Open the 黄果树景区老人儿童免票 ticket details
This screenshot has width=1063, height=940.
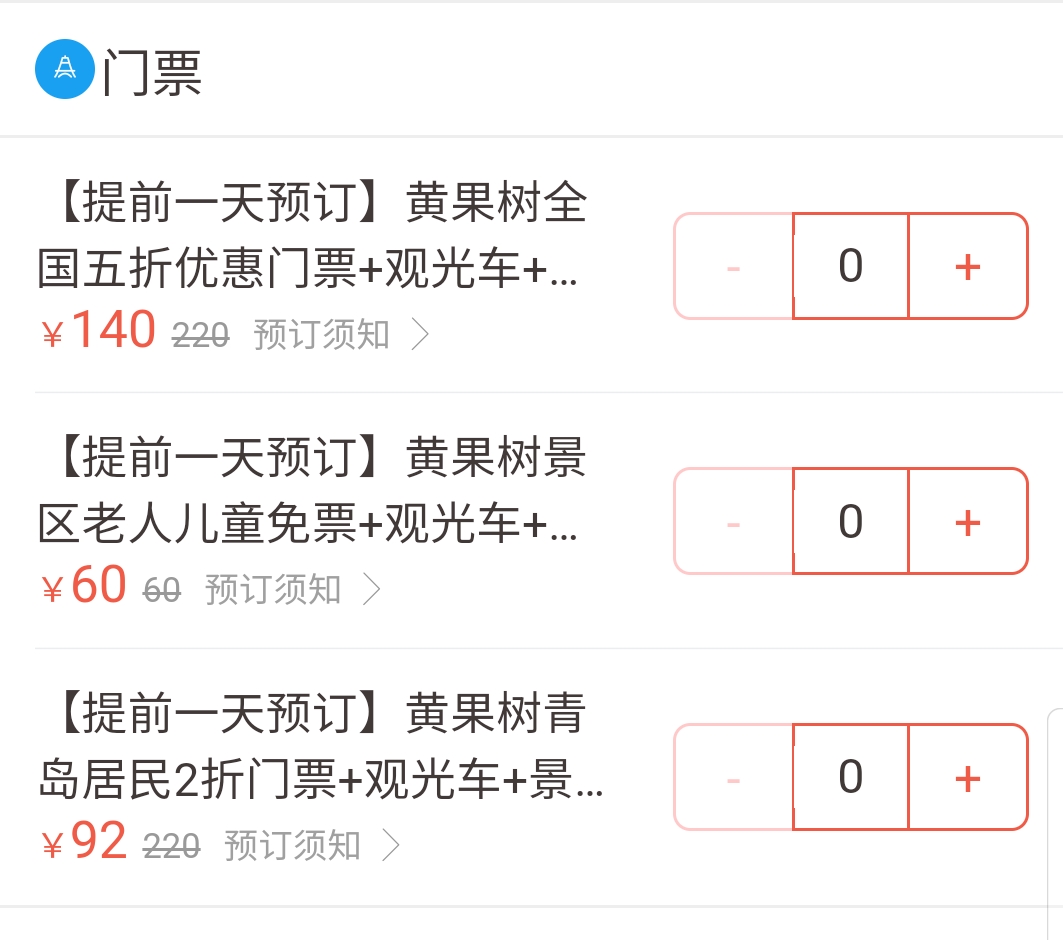coord(312,492)
